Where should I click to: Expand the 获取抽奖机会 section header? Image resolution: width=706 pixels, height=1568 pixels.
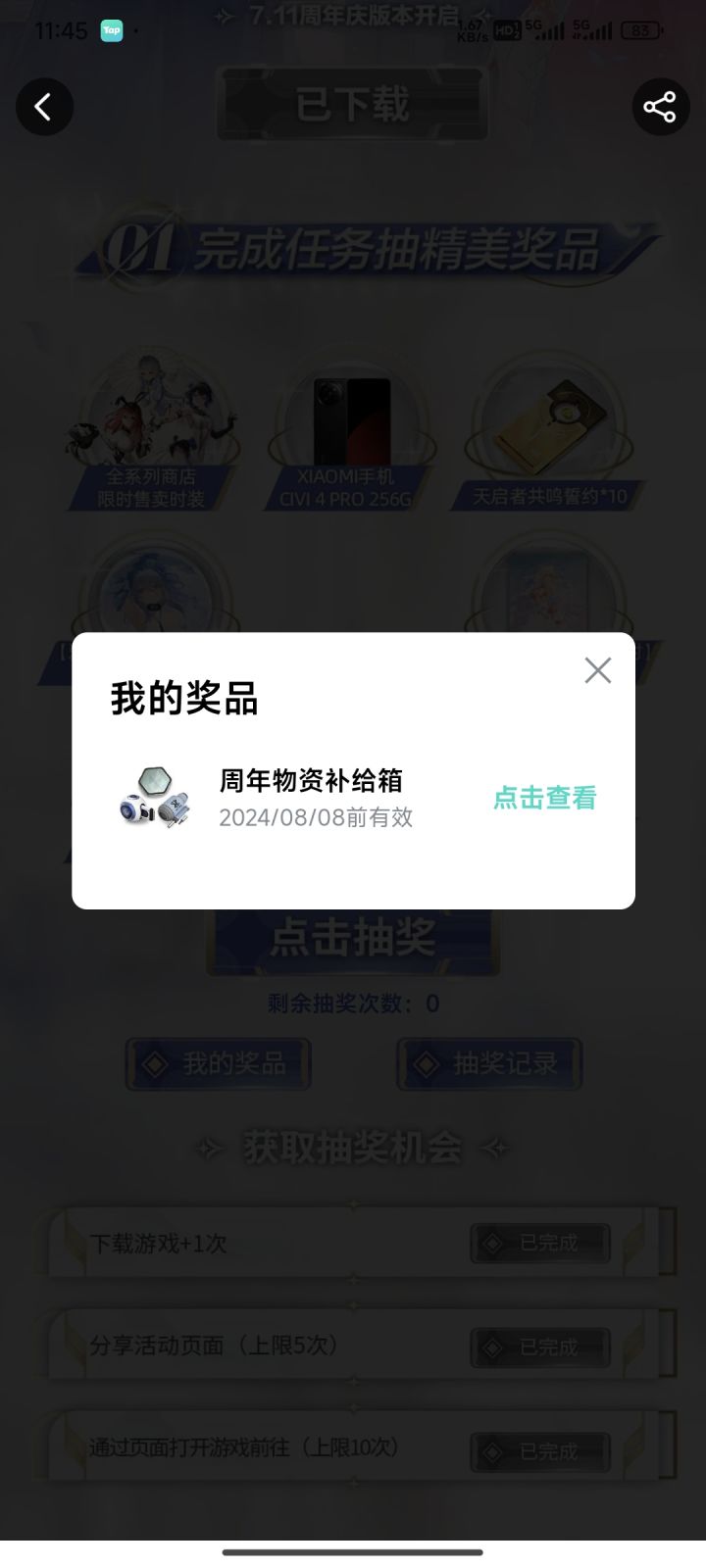(353, 1147)
